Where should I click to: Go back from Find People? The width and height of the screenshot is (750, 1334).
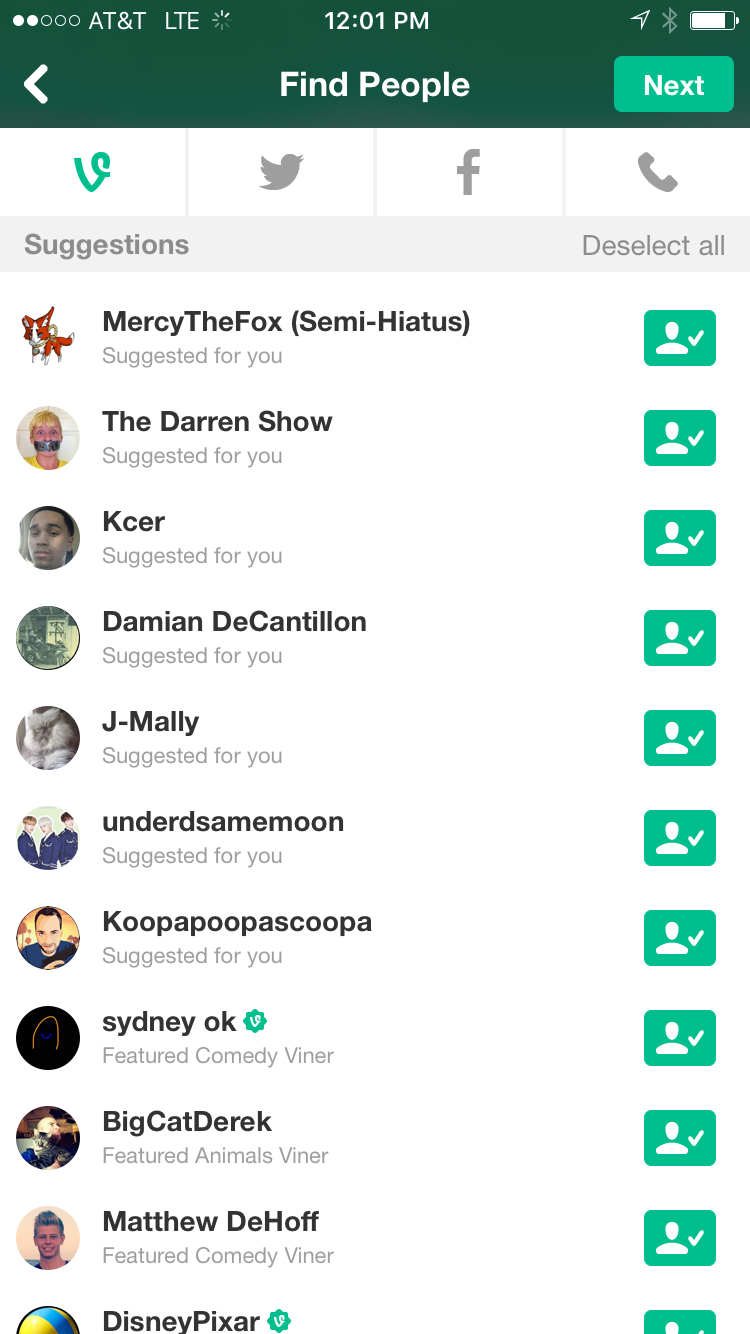(37, 85)
